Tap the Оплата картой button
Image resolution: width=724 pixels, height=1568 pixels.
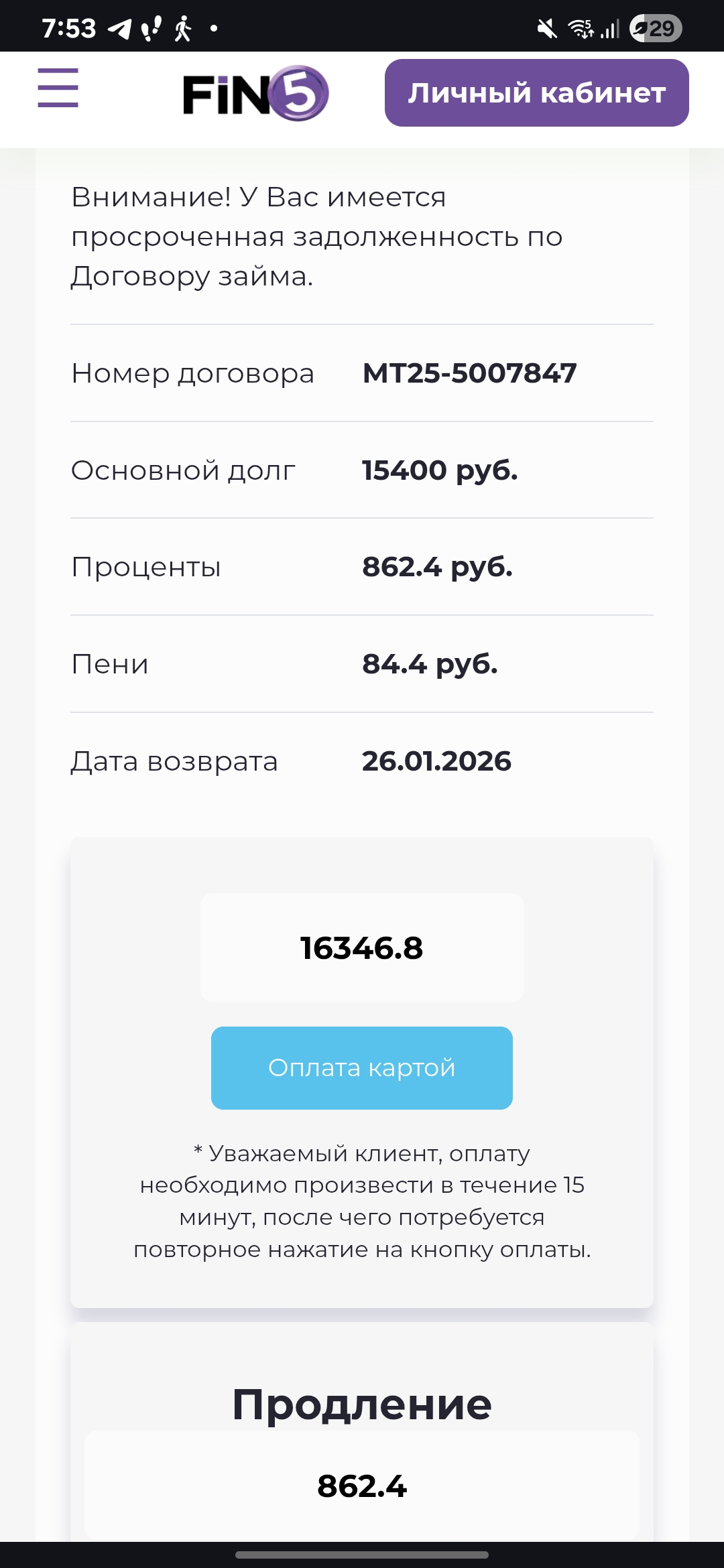click(362, 1068)
